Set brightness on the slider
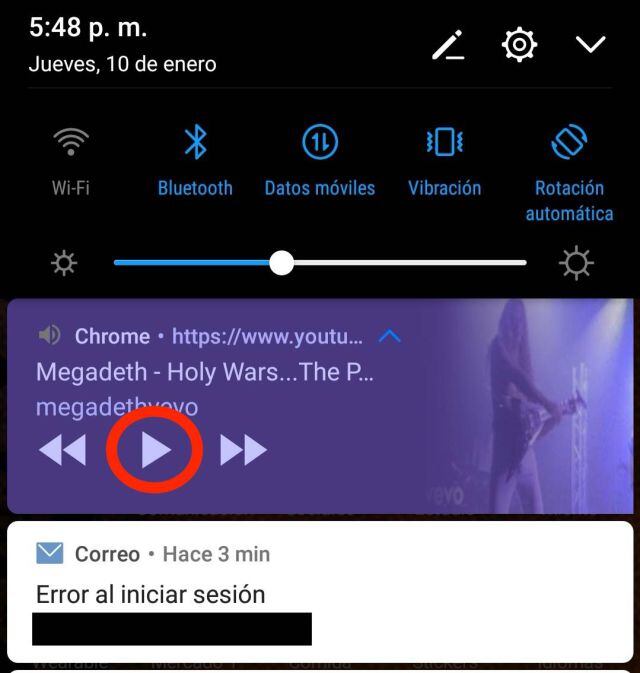 [282, 263]
